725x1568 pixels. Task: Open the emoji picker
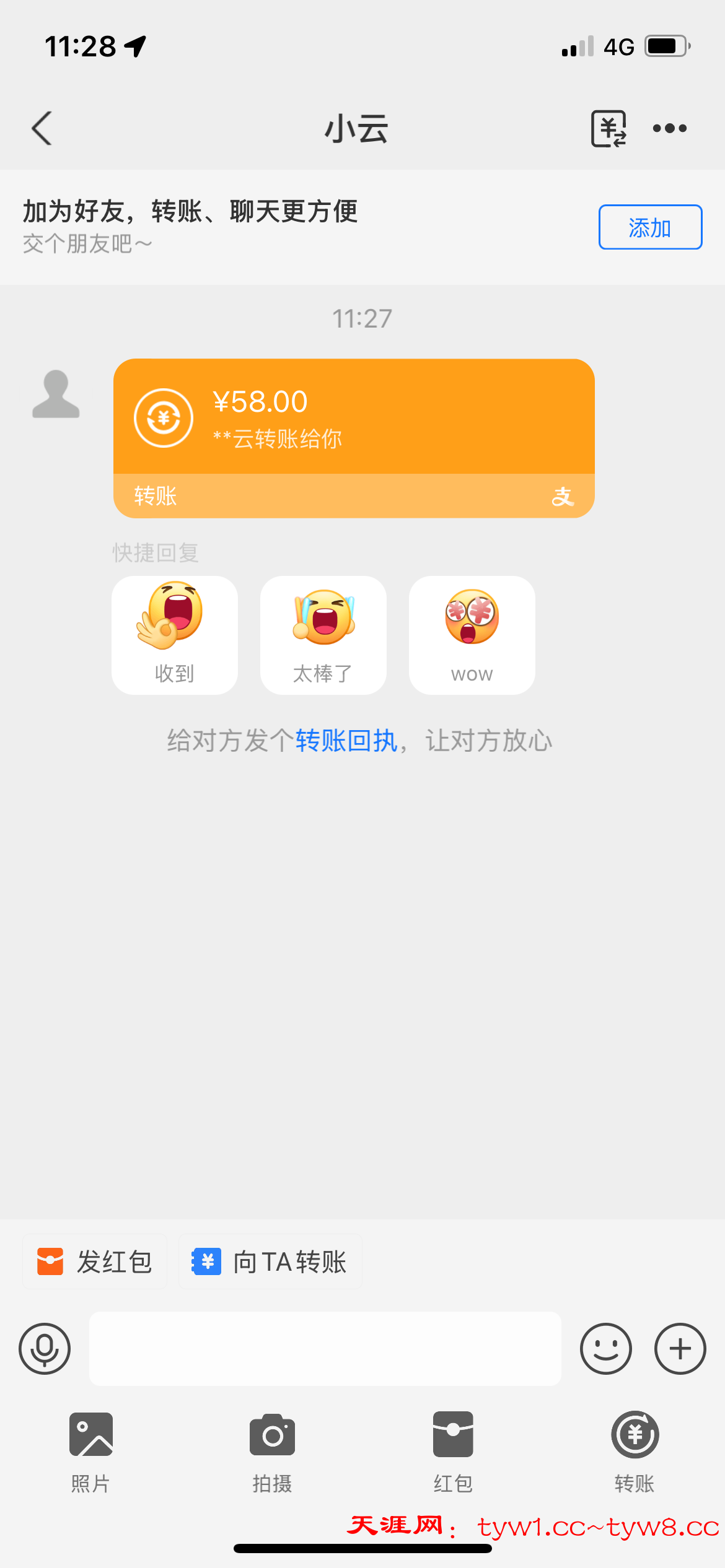[x=606, y=1349]
